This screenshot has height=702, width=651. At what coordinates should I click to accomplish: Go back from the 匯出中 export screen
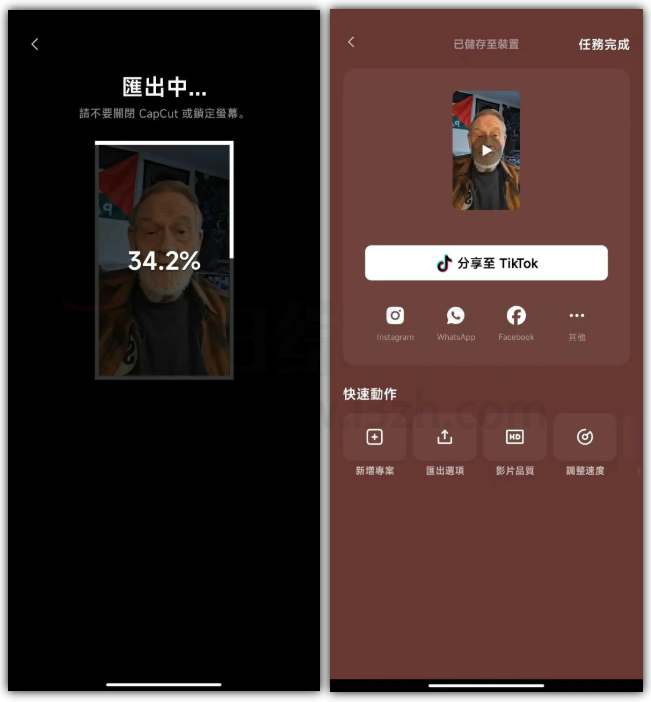35,44
